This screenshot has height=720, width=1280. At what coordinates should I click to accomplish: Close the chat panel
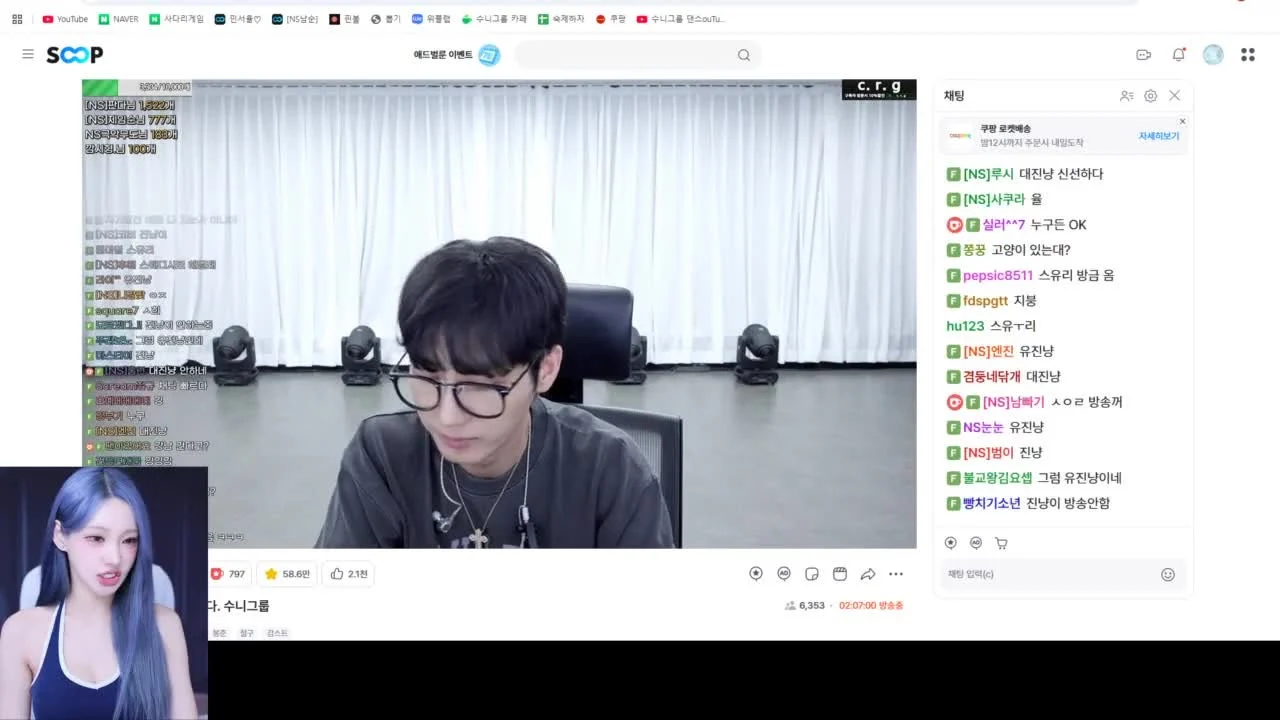click(1175, 96)
